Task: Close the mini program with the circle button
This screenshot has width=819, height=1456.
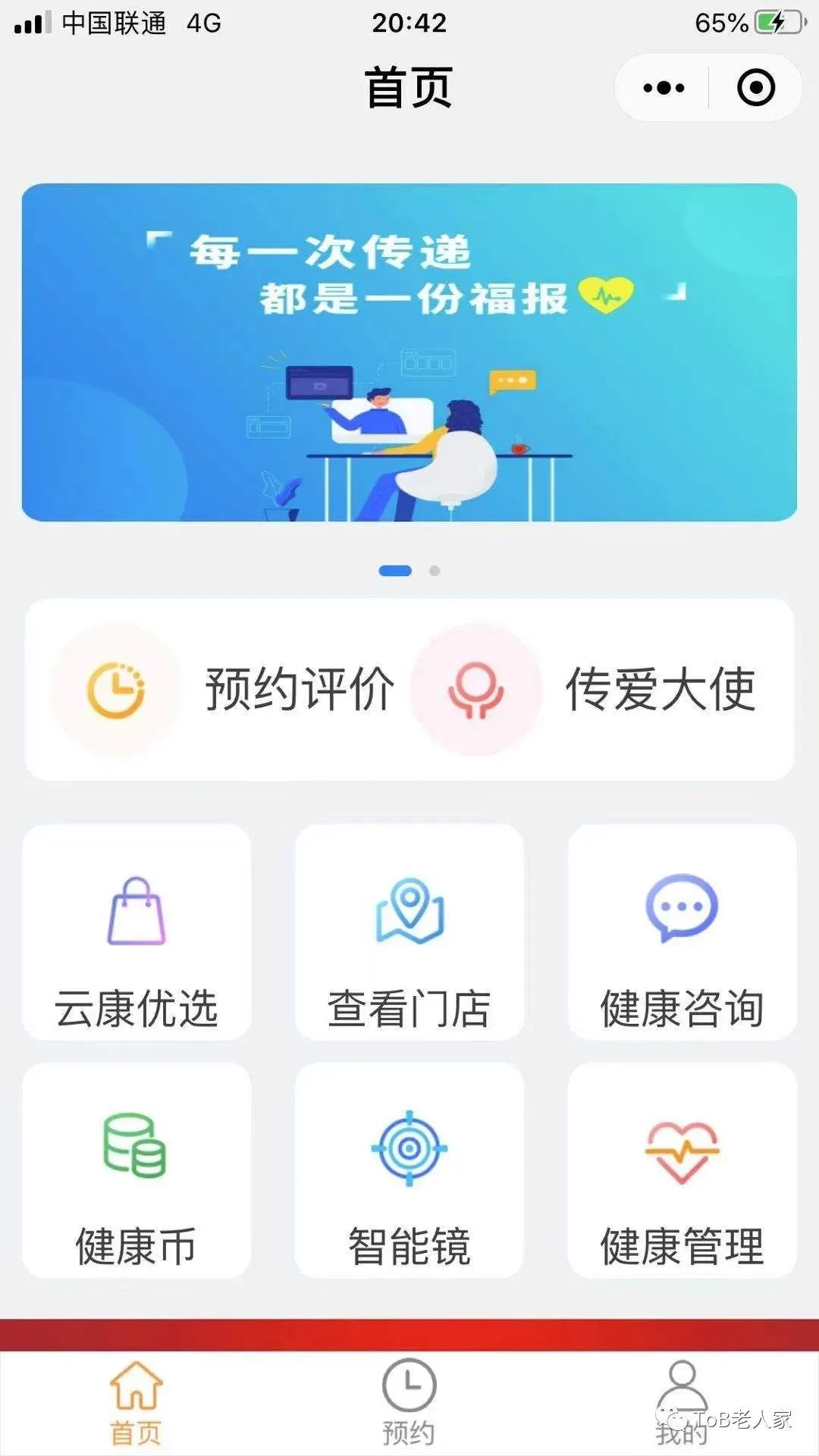Action: pyautogui.click(x=755, y=88)
